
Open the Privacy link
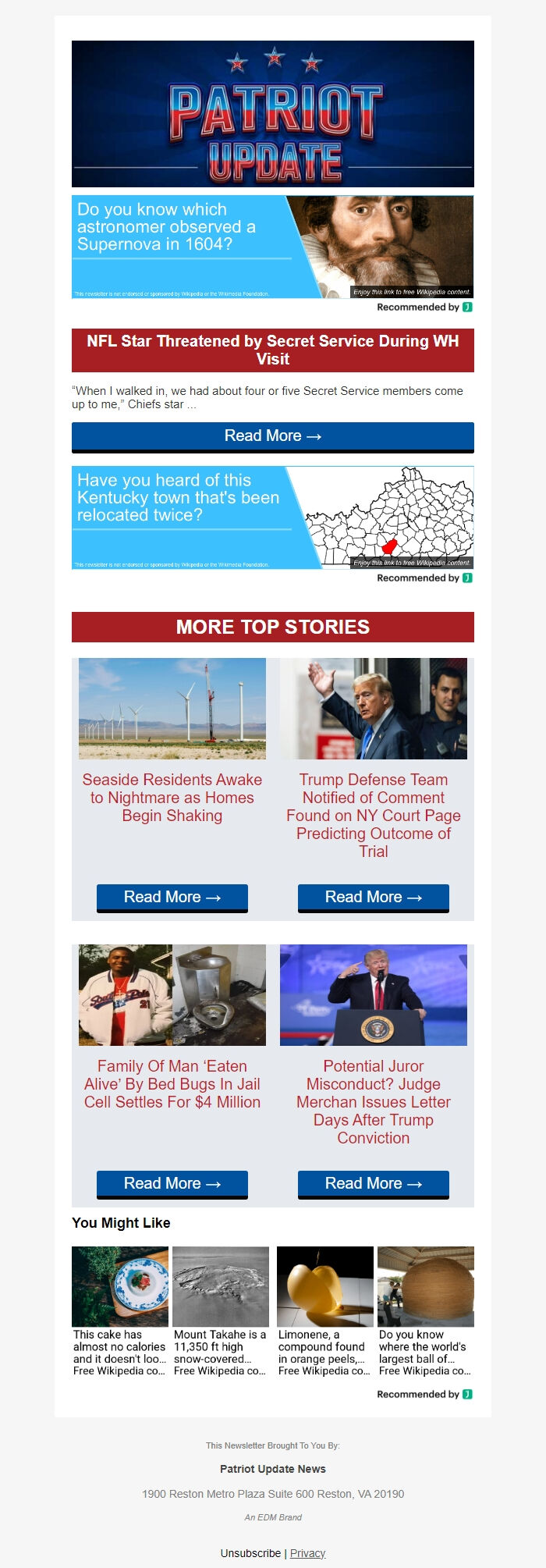point(307,1553)
